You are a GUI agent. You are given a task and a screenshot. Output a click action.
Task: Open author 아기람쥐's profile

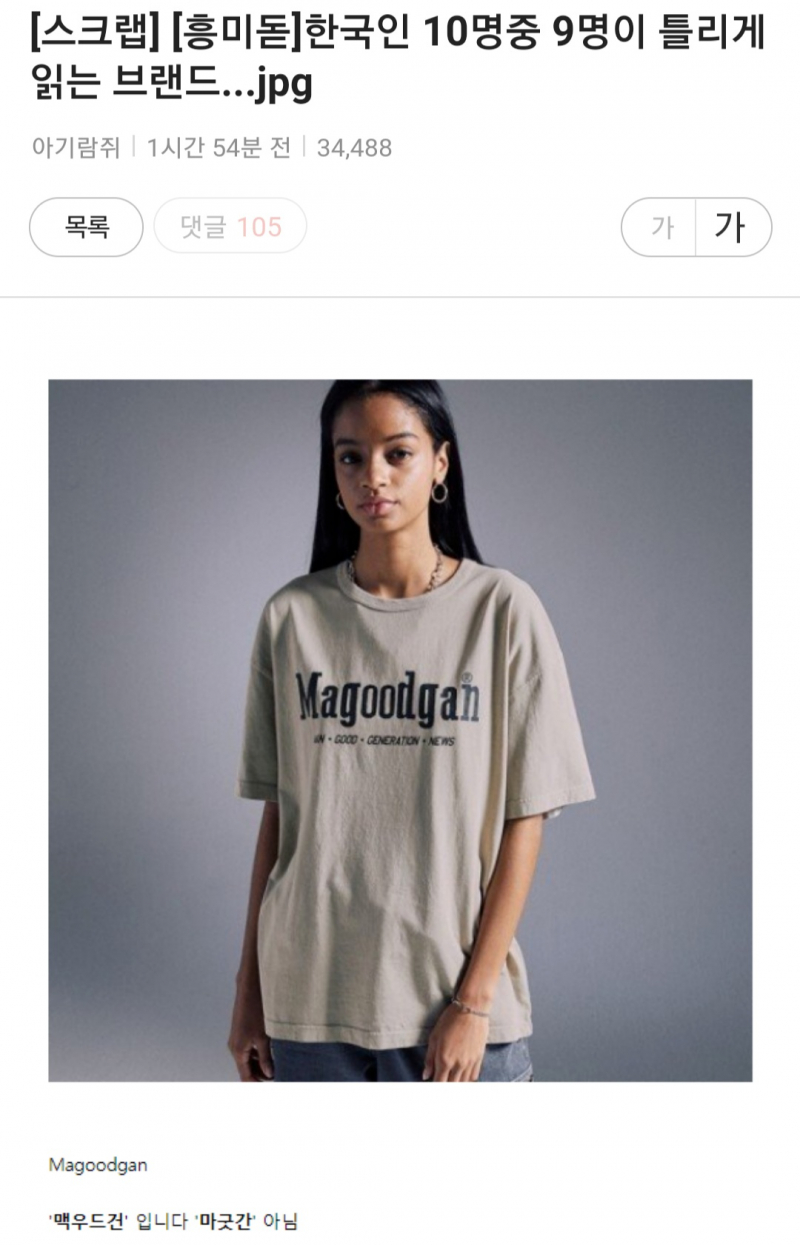click(75, 148)
